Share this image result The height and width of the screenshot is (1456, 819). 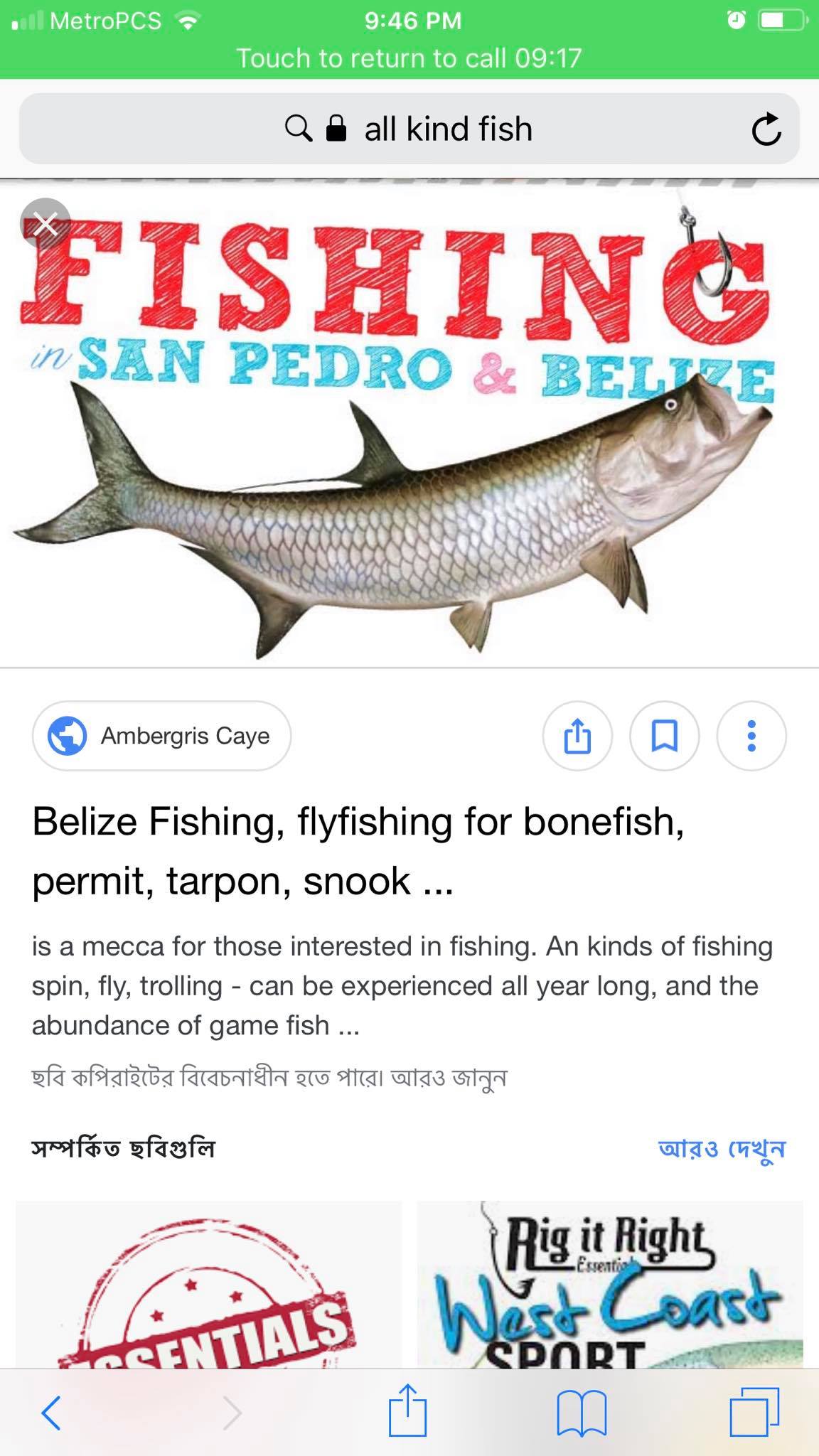[x=577, y=736]
